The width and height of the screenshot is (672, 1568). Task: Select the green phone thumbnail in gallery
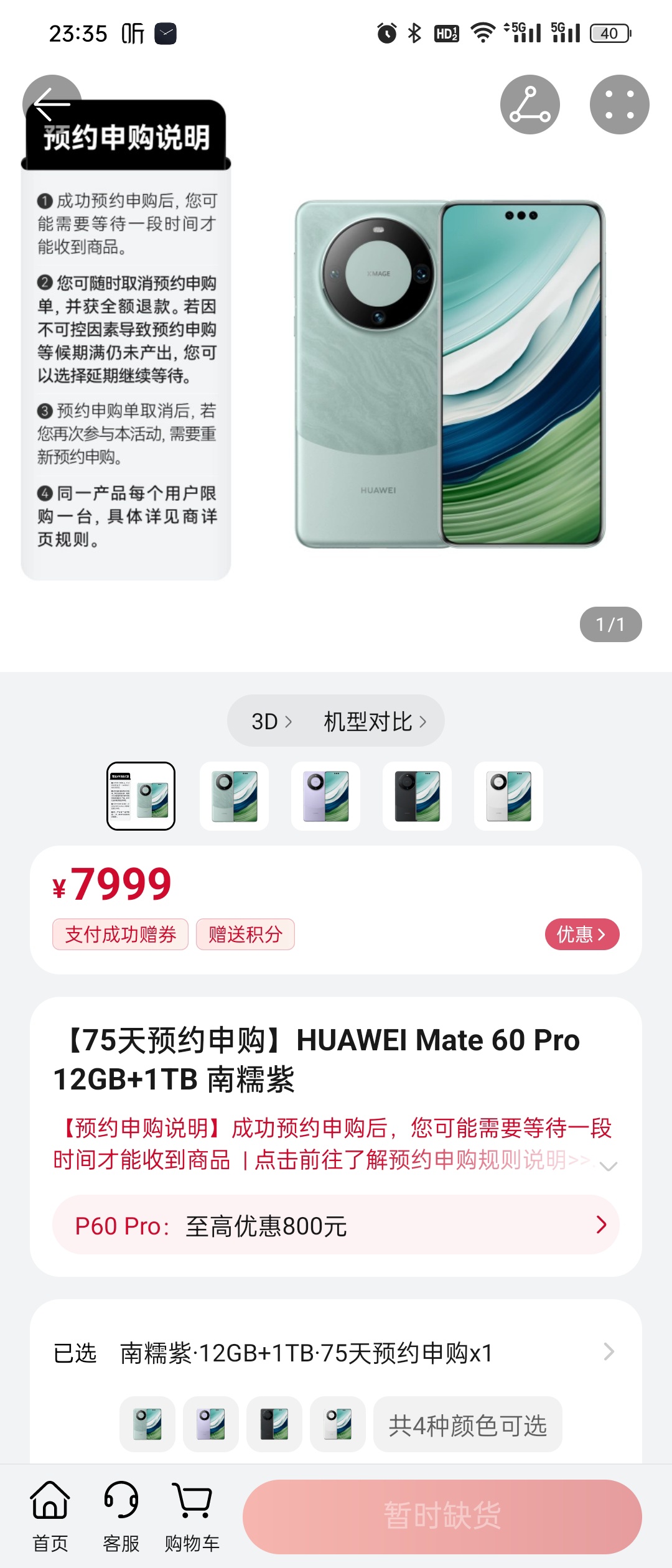pos(234,796)
